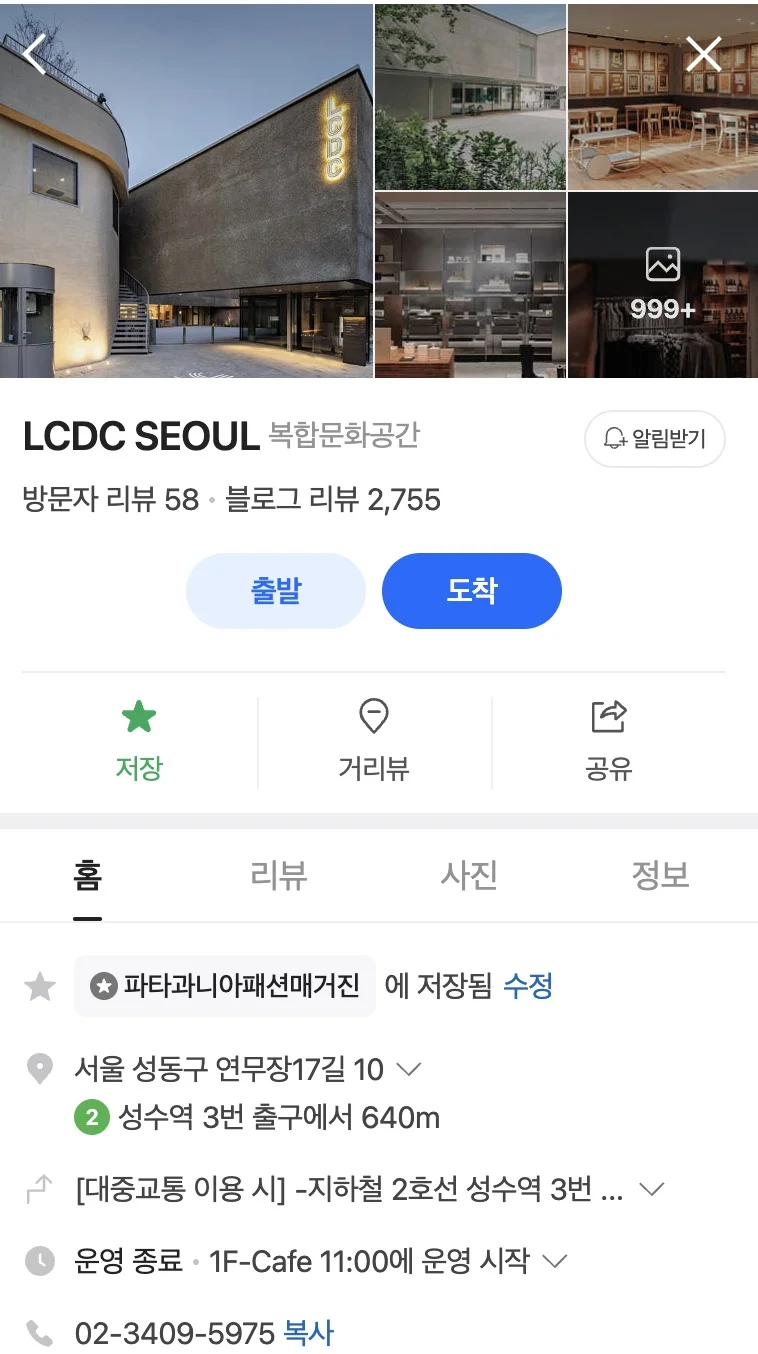Image resolution: width=758 pixels, height=1354 pixels.
Task: Set LCDC SEOUL as 출발 point
Action: [275, 591]
